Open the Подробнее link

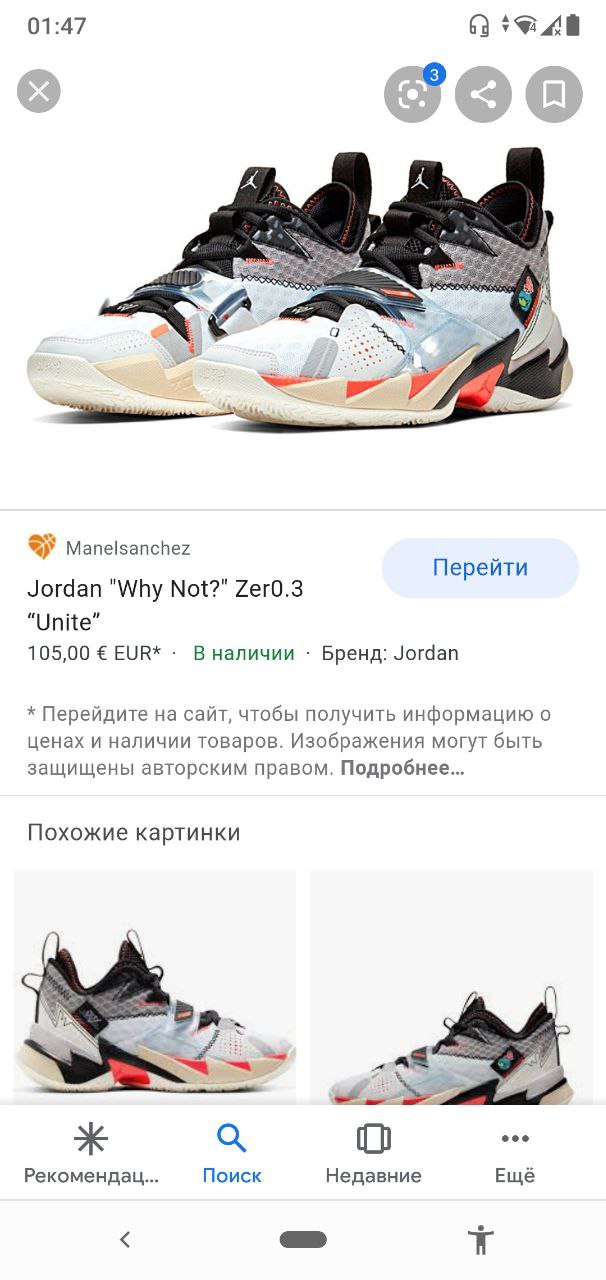tap(402, 769)
